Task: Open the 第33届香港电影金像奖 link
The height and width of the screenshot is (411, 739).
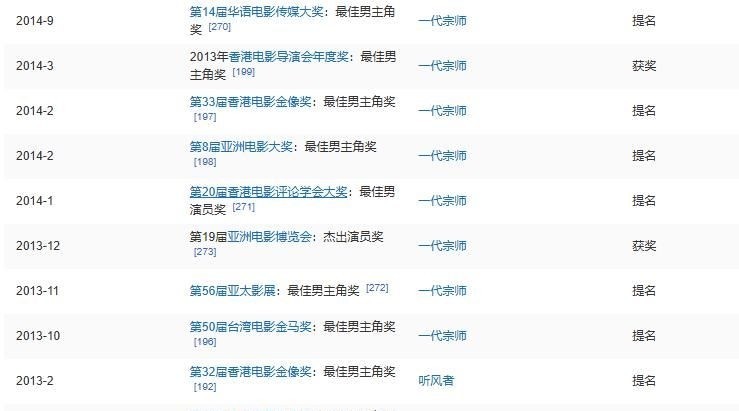Action: [x=251, y=101]
